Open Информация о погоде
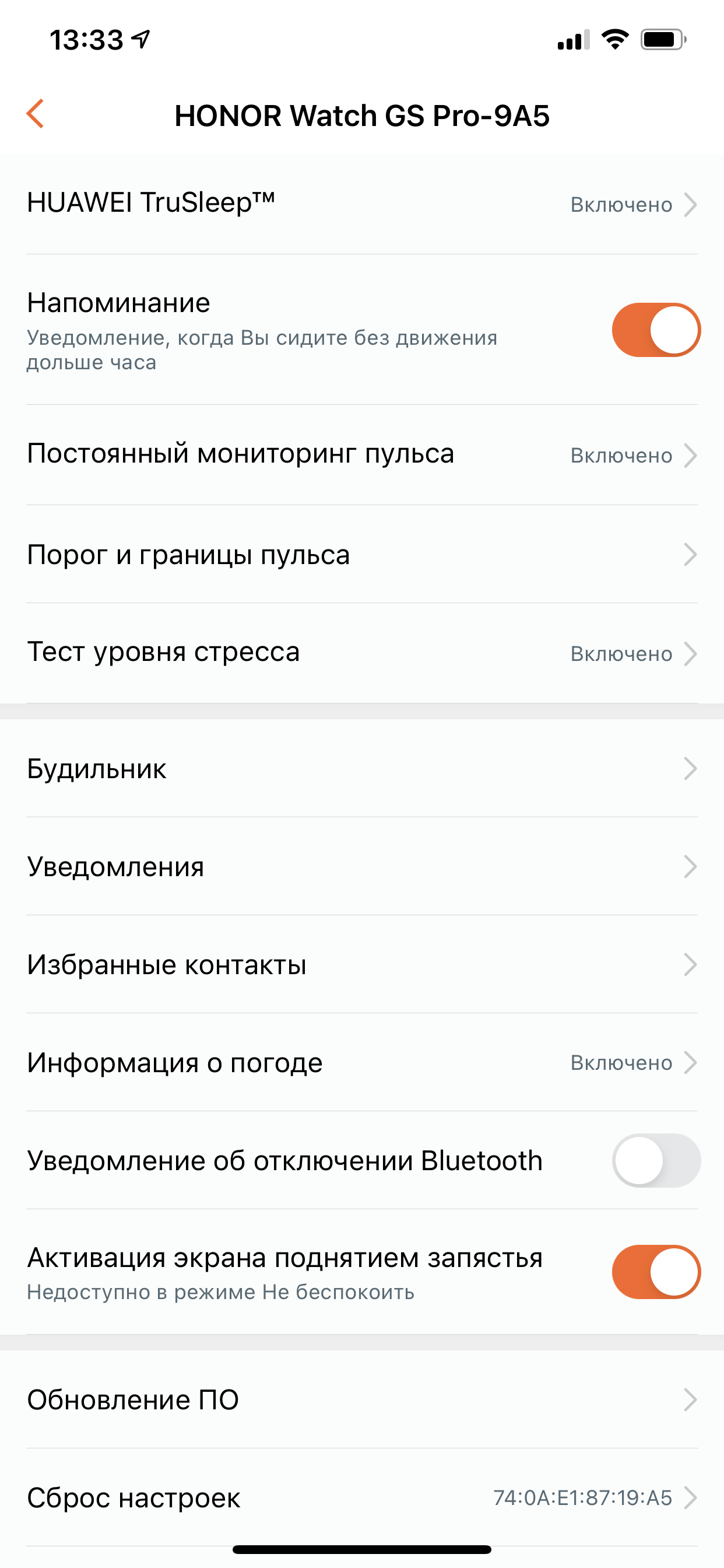This screenshot has width=724, height=1568. coord(361,1063)
